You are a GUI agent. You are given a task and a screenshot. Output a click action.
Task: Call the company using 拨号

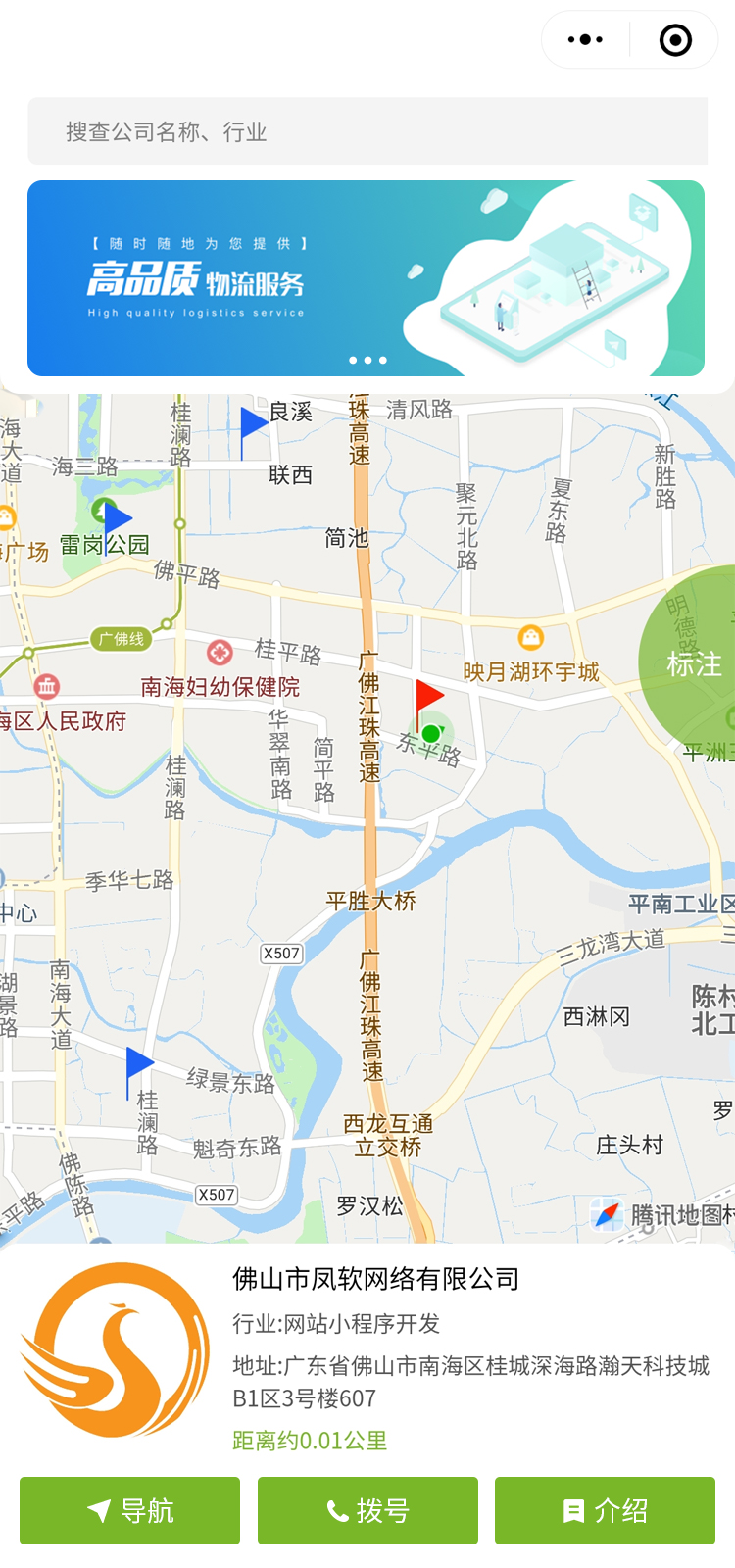pos(367,1510)
